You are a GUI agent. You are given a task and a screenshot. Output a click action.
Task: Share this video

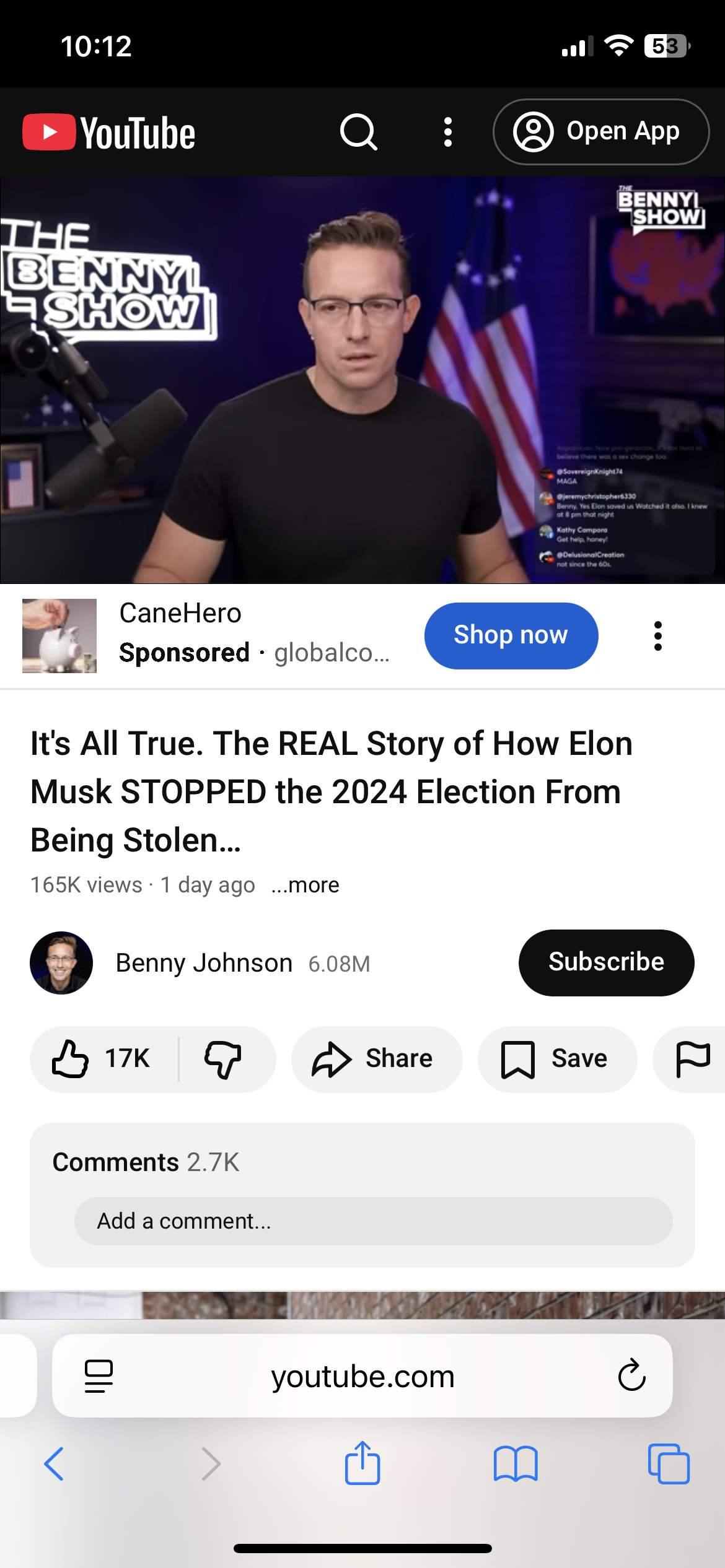(376, 1058)
